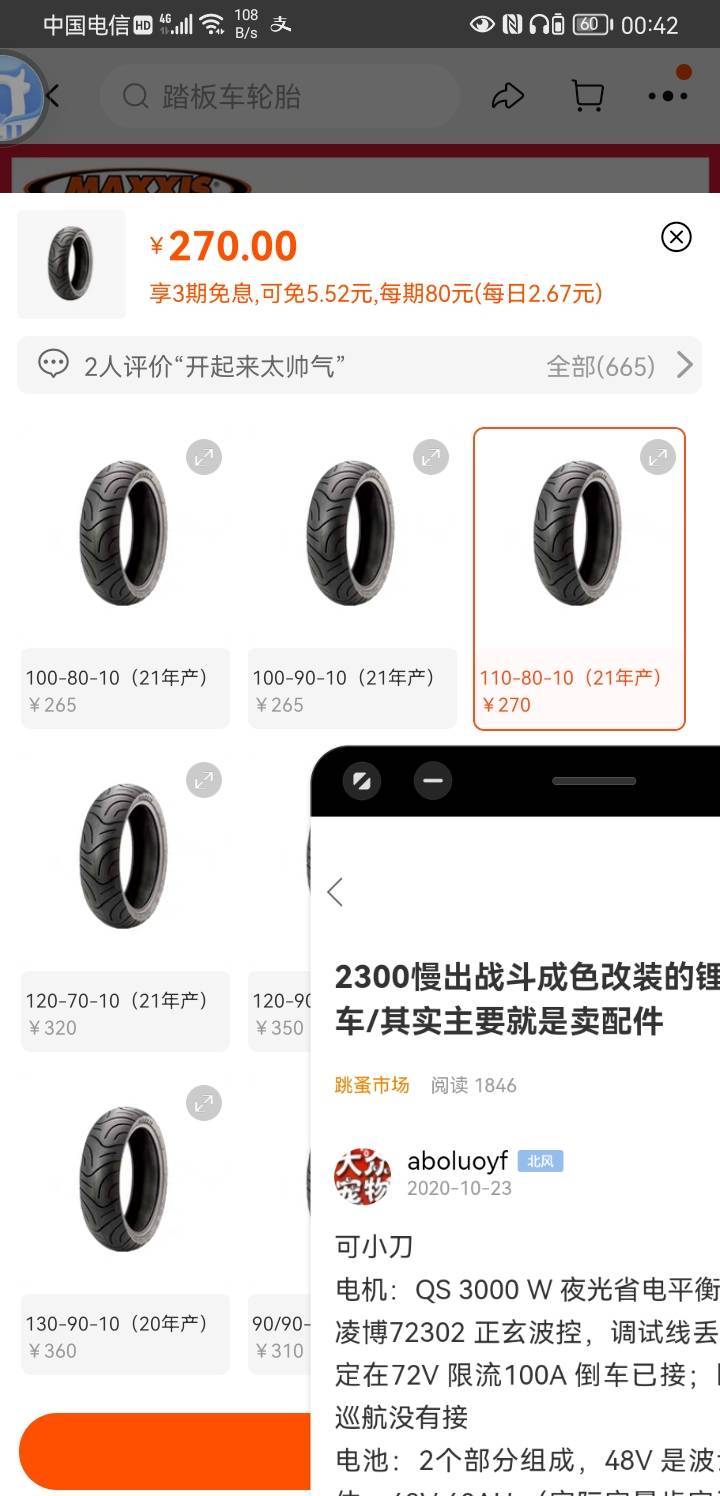This screenshot has width=720, height=1496.
Task: View aboluoyf's profile
Action: [362, 1175]
